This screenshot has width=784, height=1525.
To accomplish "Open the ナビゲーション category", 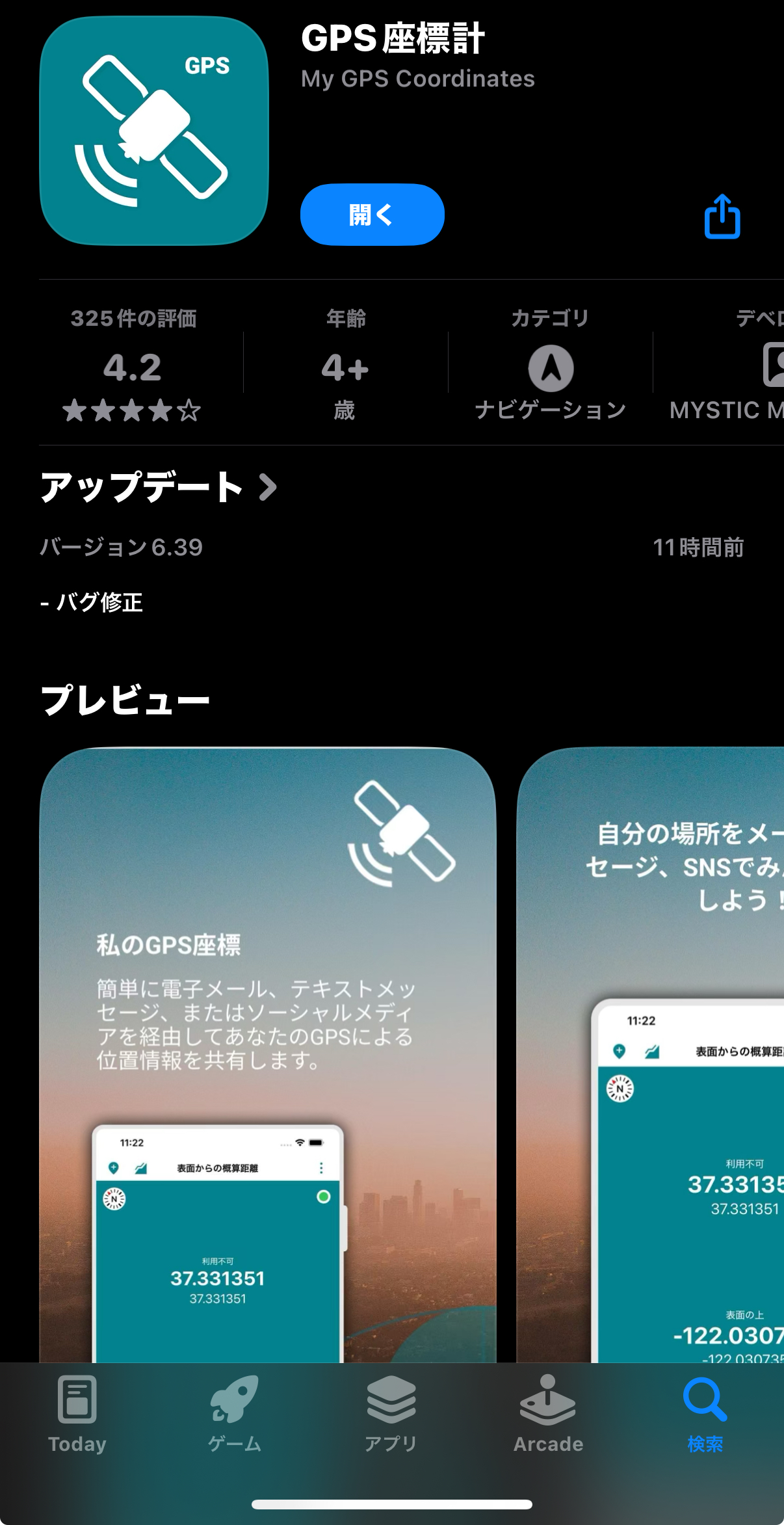I will coord(550,369).
